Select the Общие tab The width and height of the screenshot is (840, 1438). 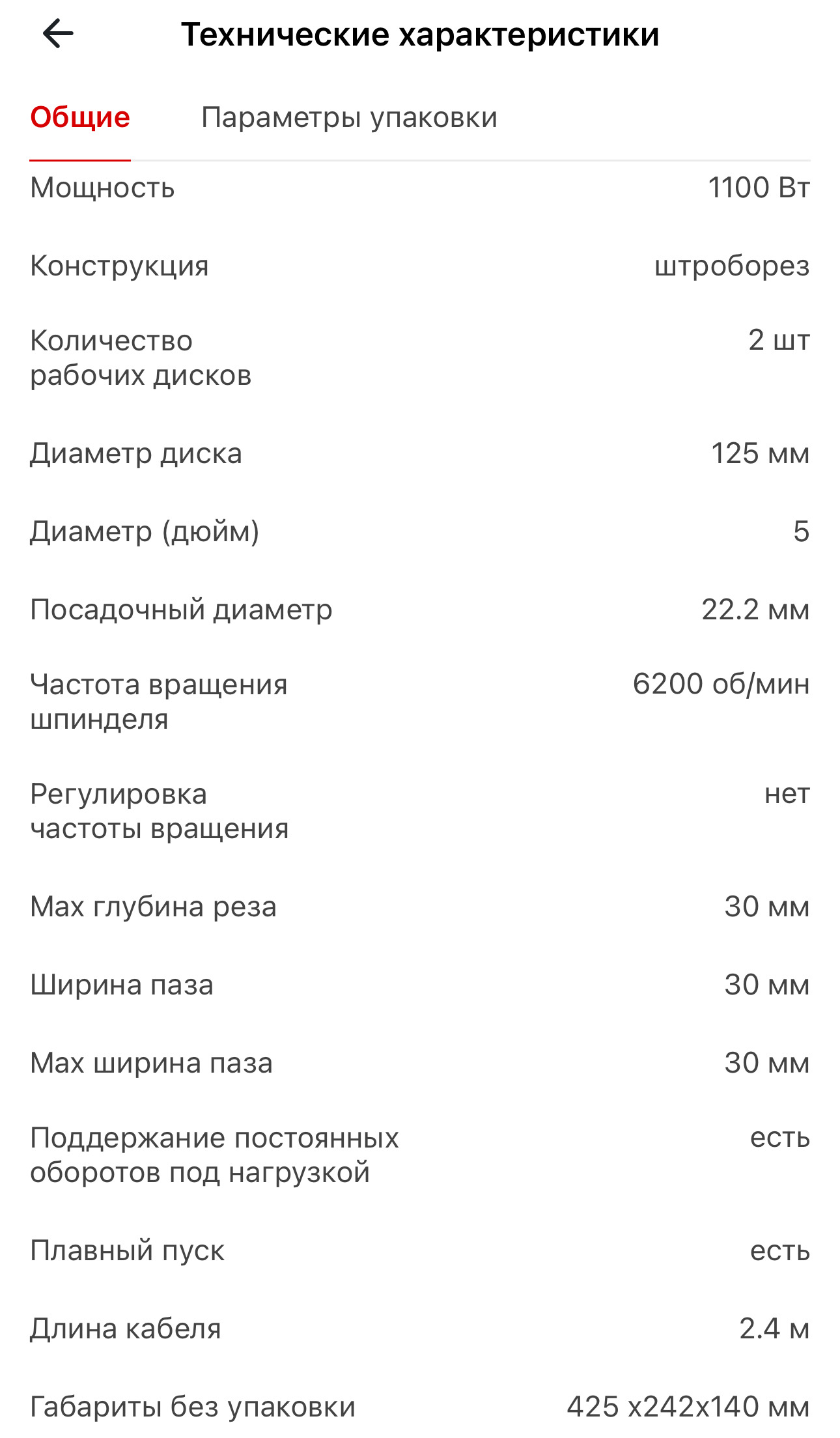tap(79, 118)
